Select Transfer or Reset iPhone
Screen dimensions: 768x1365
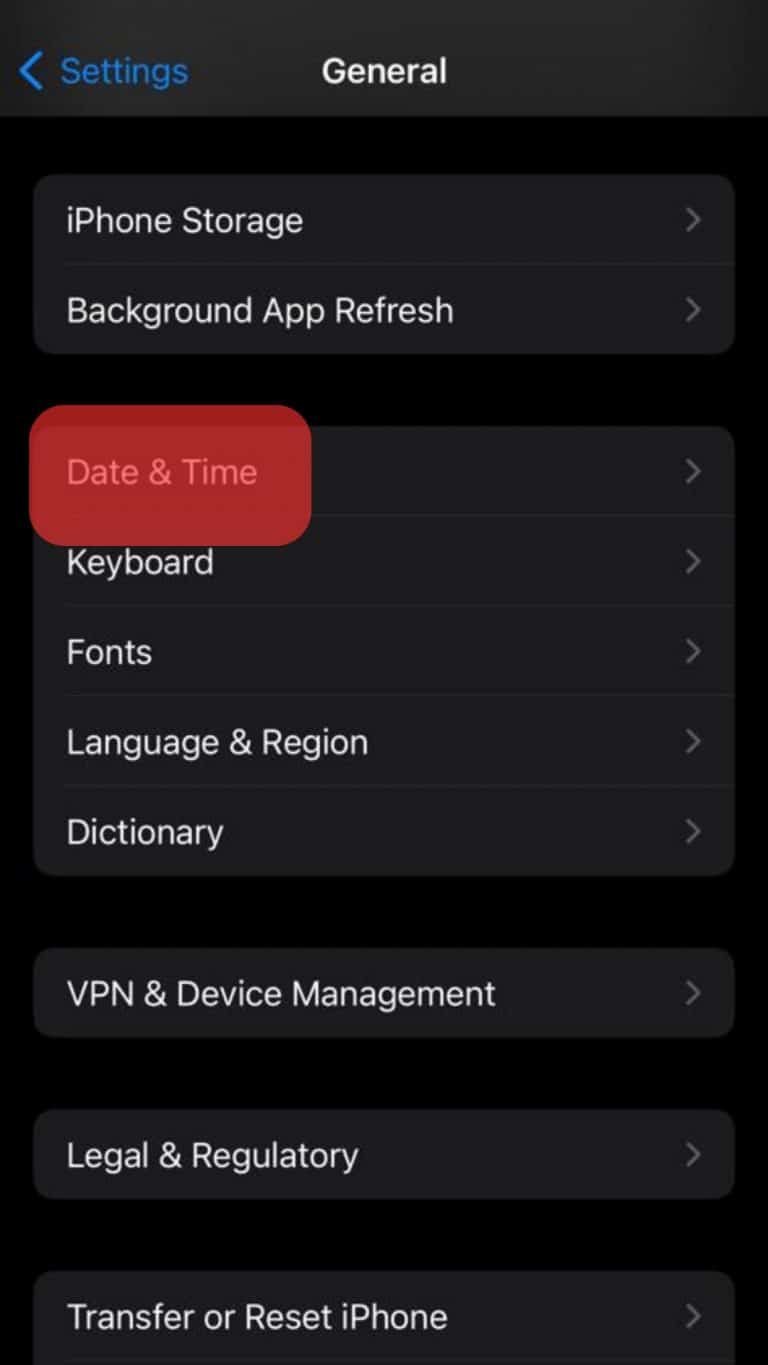click(384, 1316)
